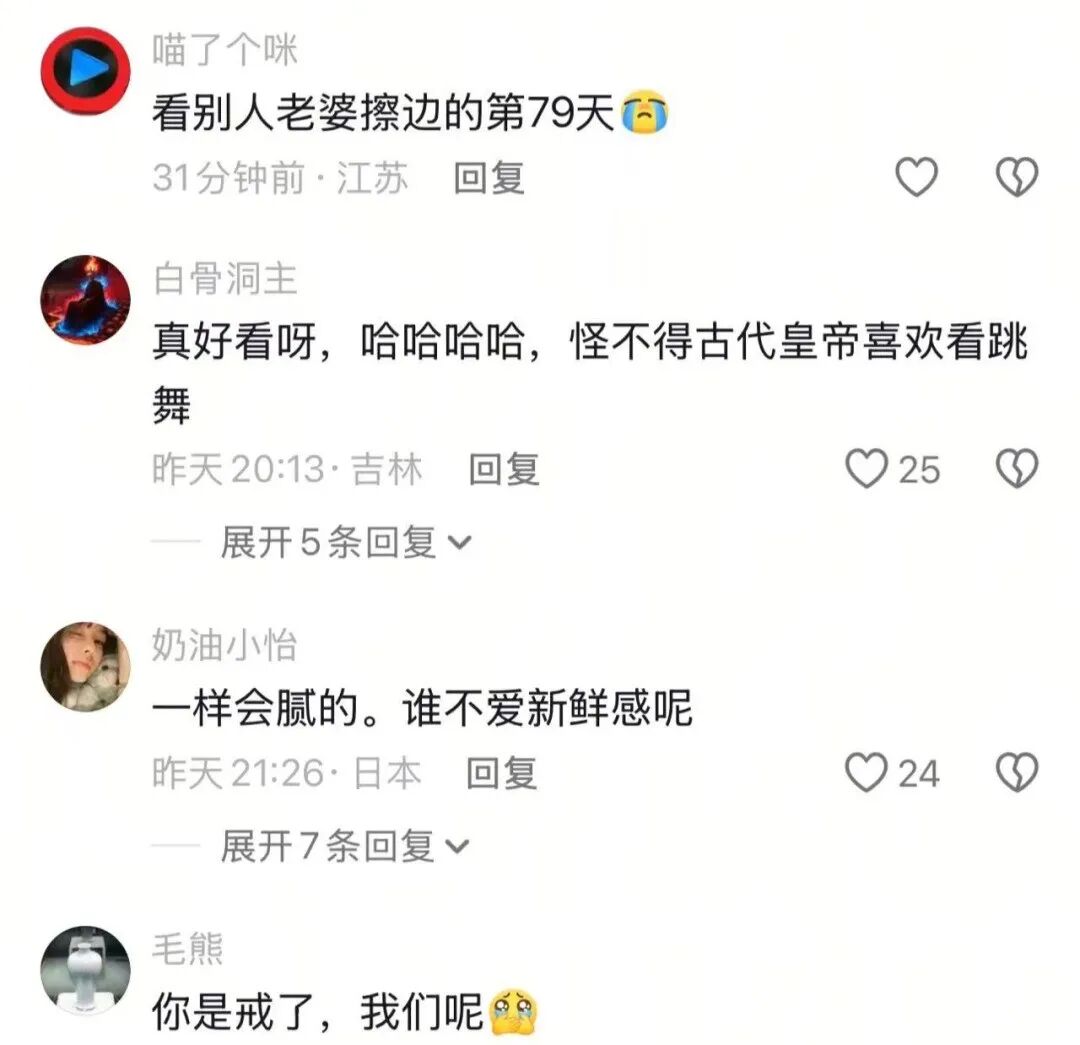Like 奶油小怡's comment
Image resolution: width=1080 pixels, height=1045 pixels.
[x=867, y=773]
